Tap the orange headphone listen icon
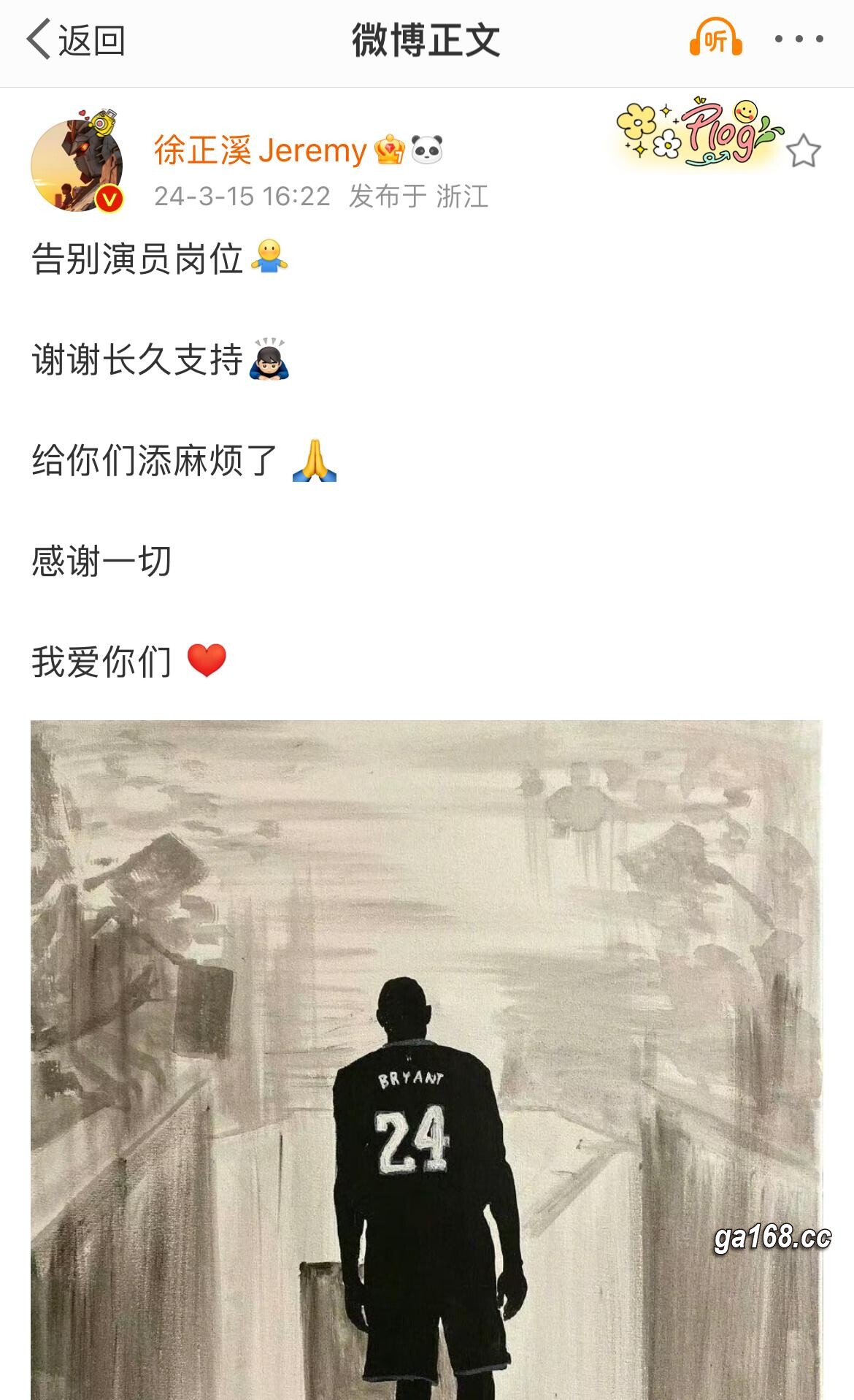The width and height of the screenshot is (854, 1400). (x=715, y=39)
